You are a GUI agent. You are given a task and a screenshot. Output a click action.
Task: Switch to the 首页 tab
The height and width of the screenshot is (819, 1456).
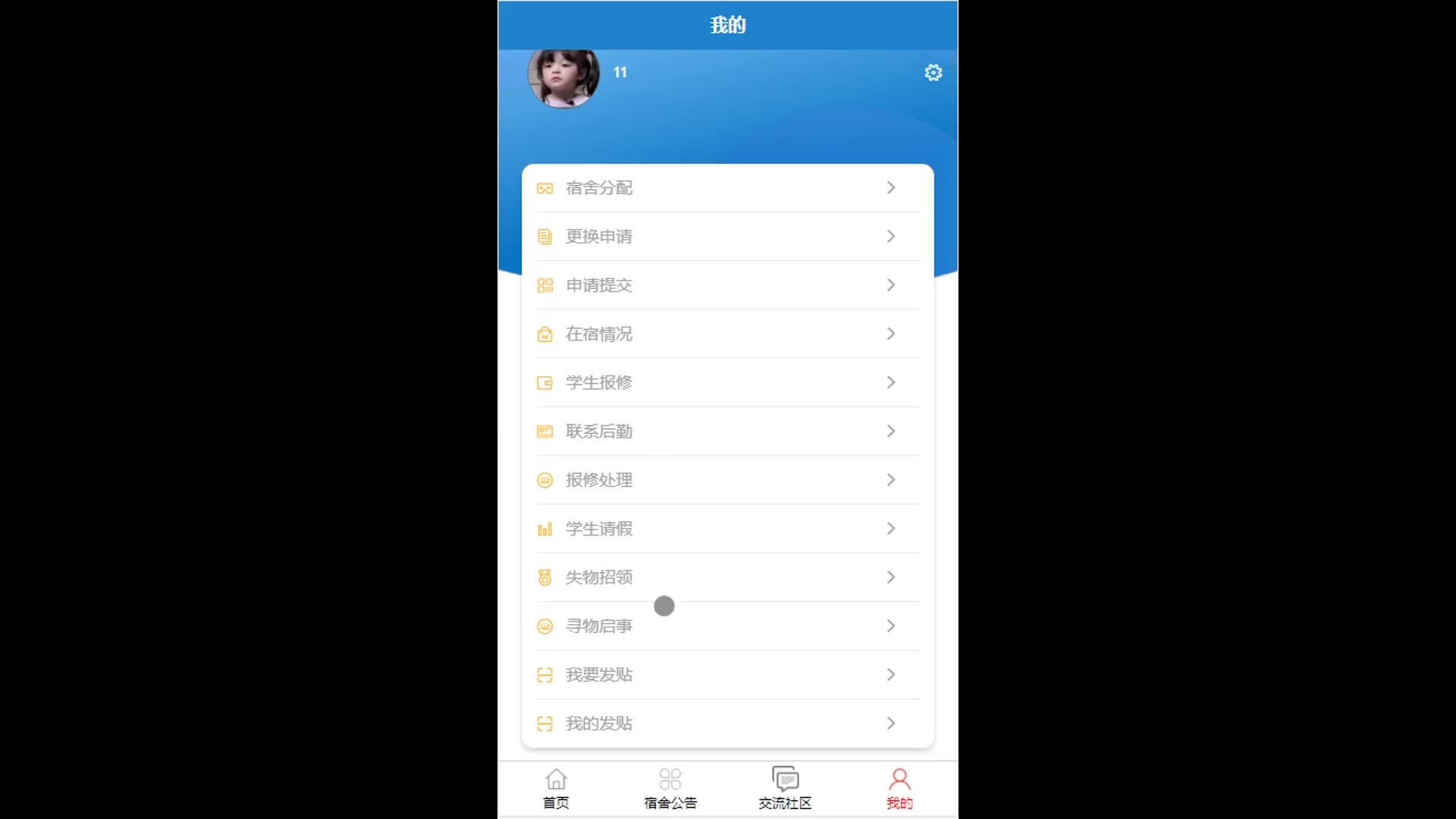[556, 789]
